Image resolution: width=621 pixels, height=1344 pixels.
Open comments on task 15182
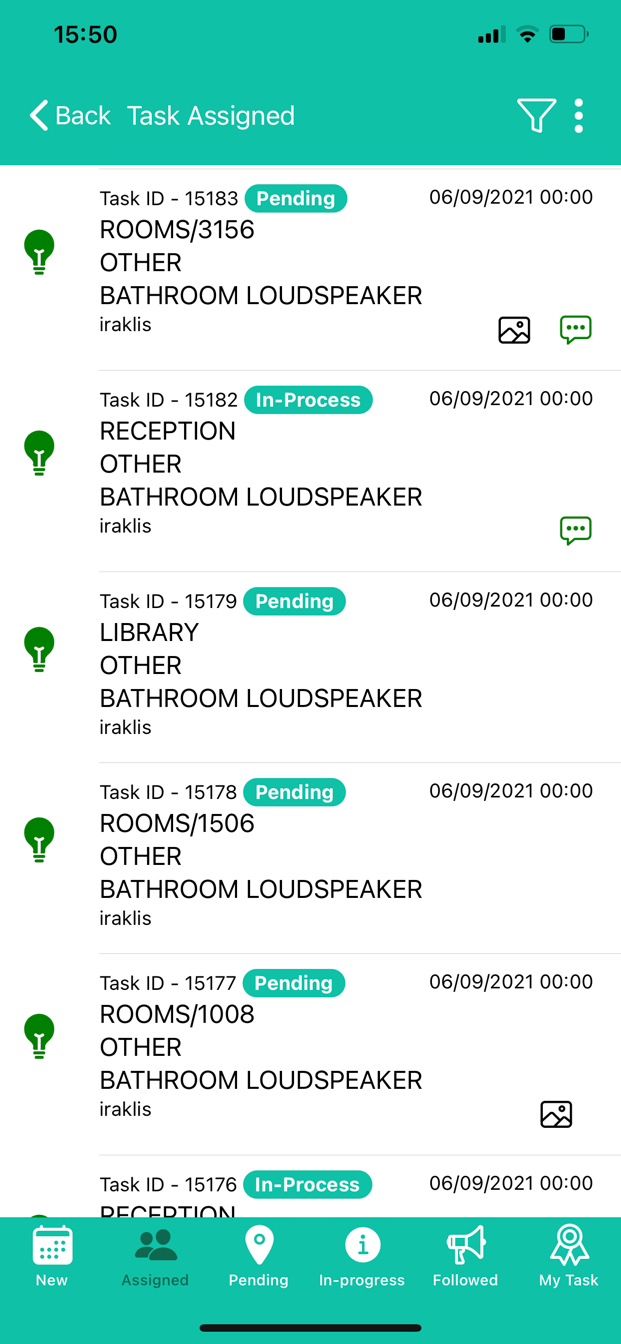(575, 530)
